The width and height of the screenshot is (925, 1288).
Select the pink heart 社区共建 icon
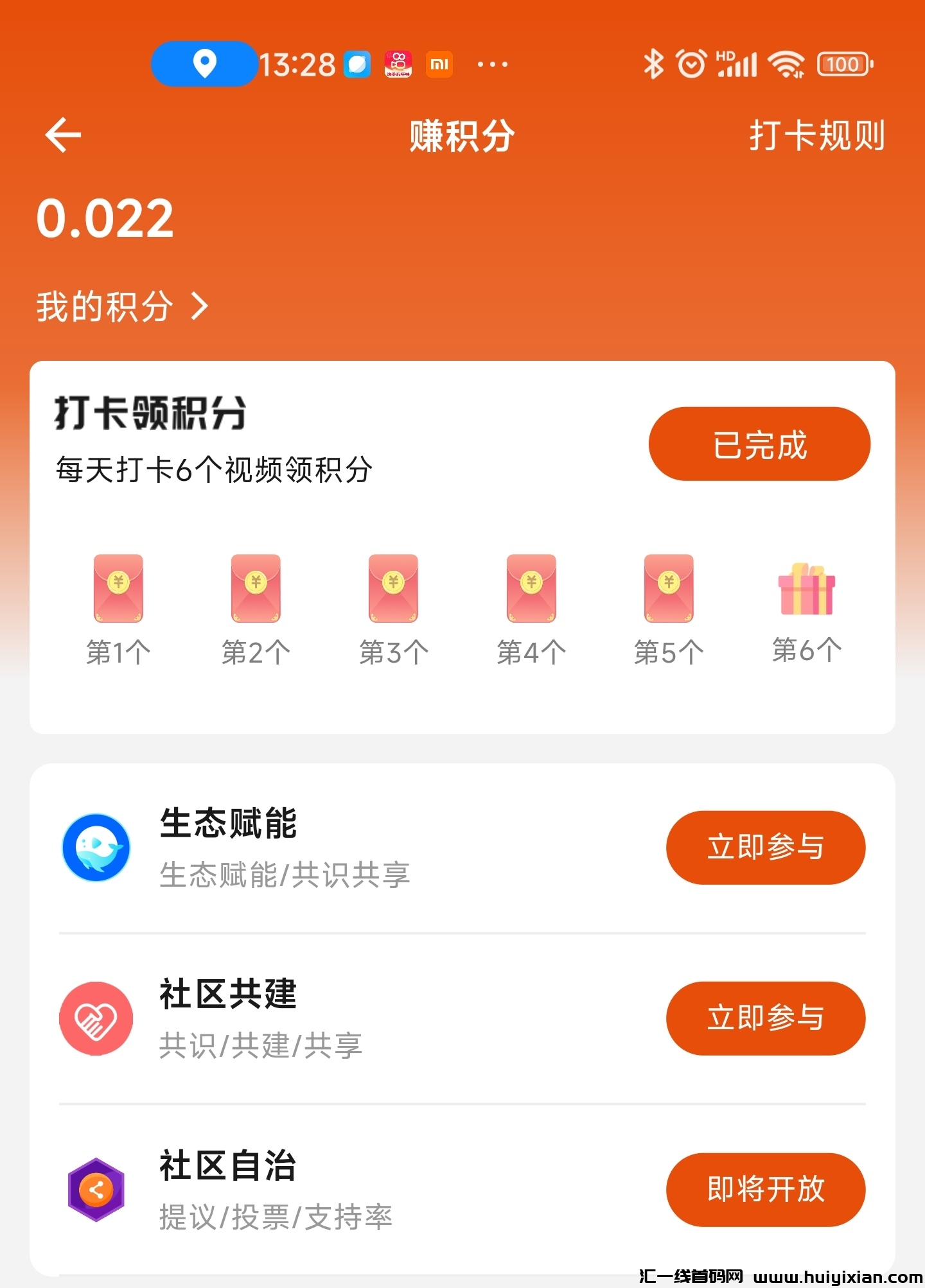[95, 1018]
